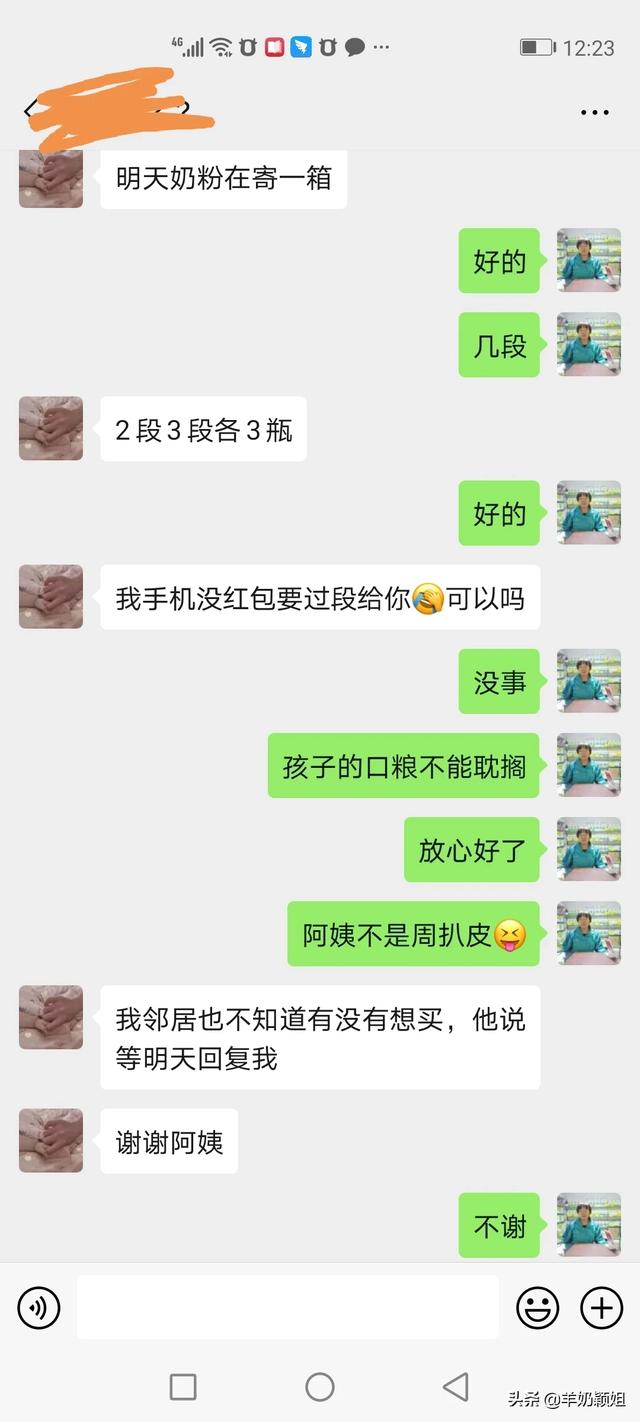Go back with the system back button
The height and width of the screenshot is (1422, 640).
tap(455, 1386)
